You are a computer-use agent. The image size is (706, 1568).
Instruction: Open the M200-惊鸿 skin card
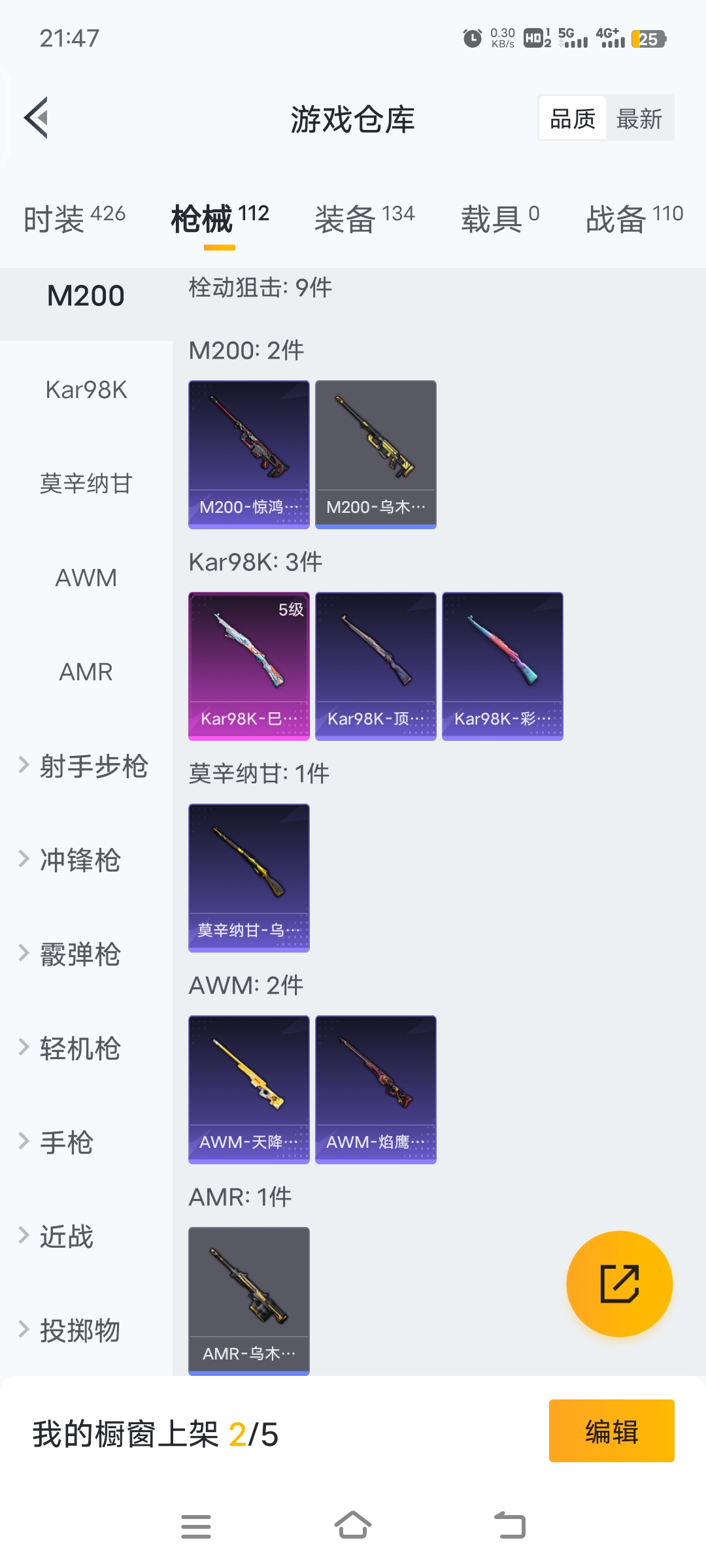(x=248, y=454)
